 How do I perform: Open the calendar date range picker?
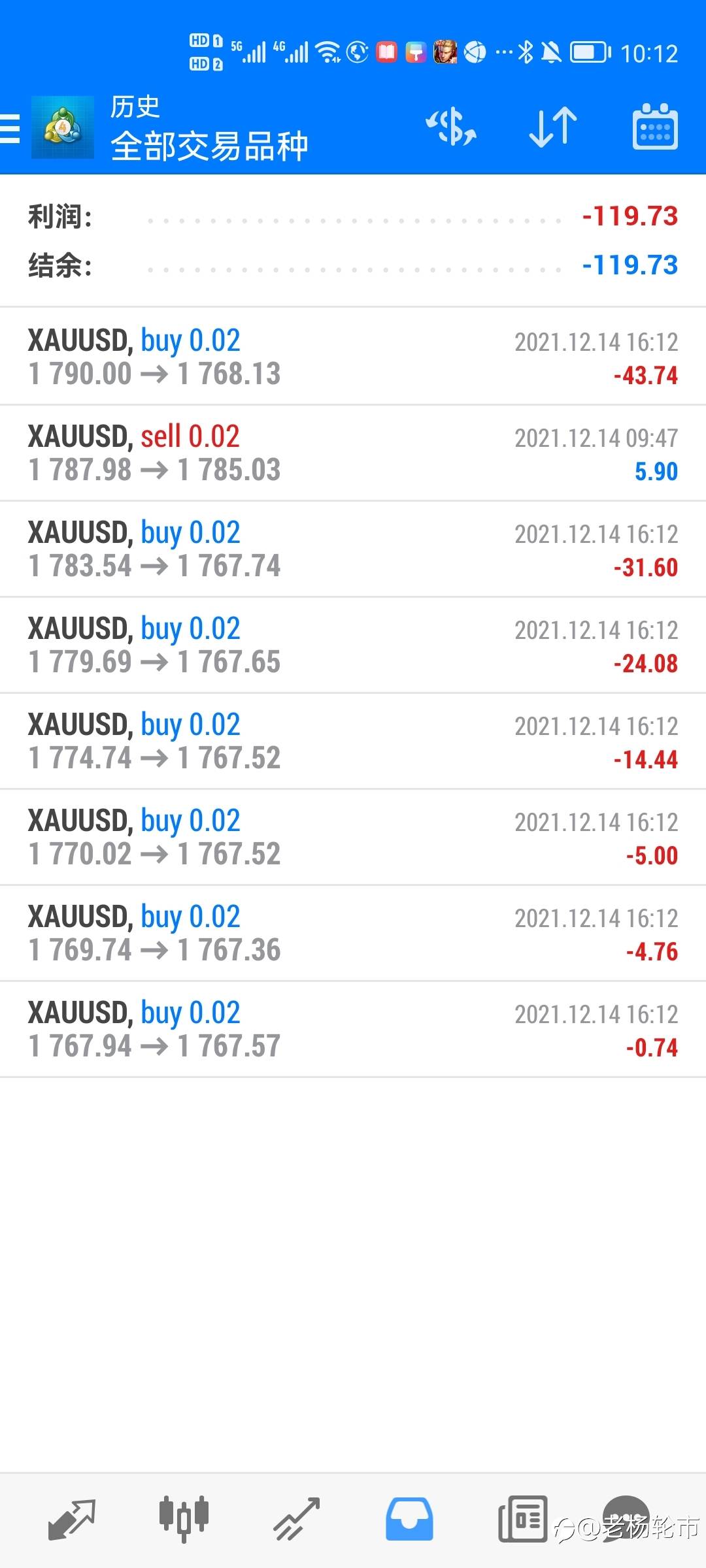click(x=655, y=127)
